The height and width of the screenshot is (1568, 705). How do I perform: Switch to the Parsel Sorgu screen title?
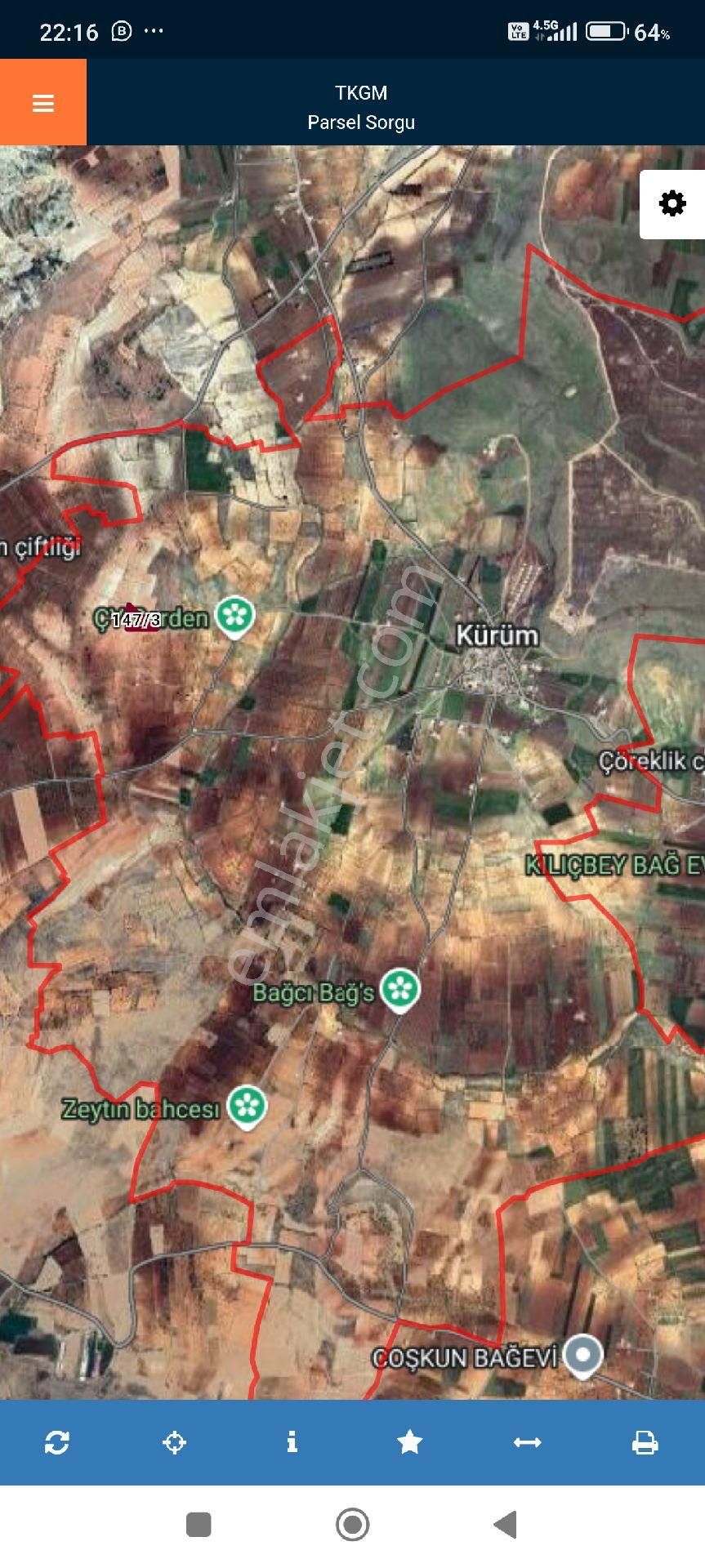[x=361, y=122]
